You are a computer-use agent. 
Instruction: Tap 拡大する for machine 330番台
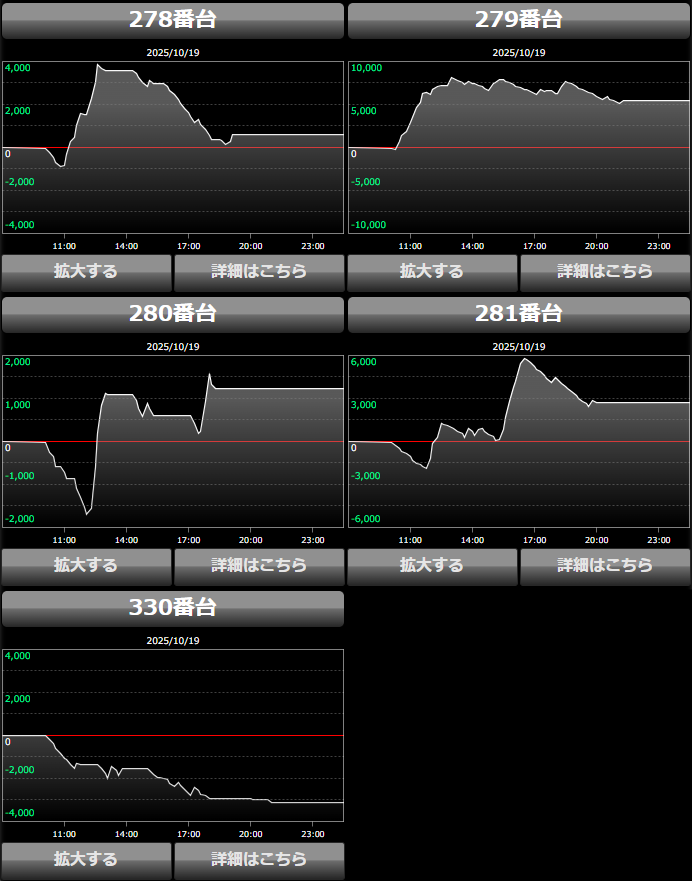pos(86,859)
